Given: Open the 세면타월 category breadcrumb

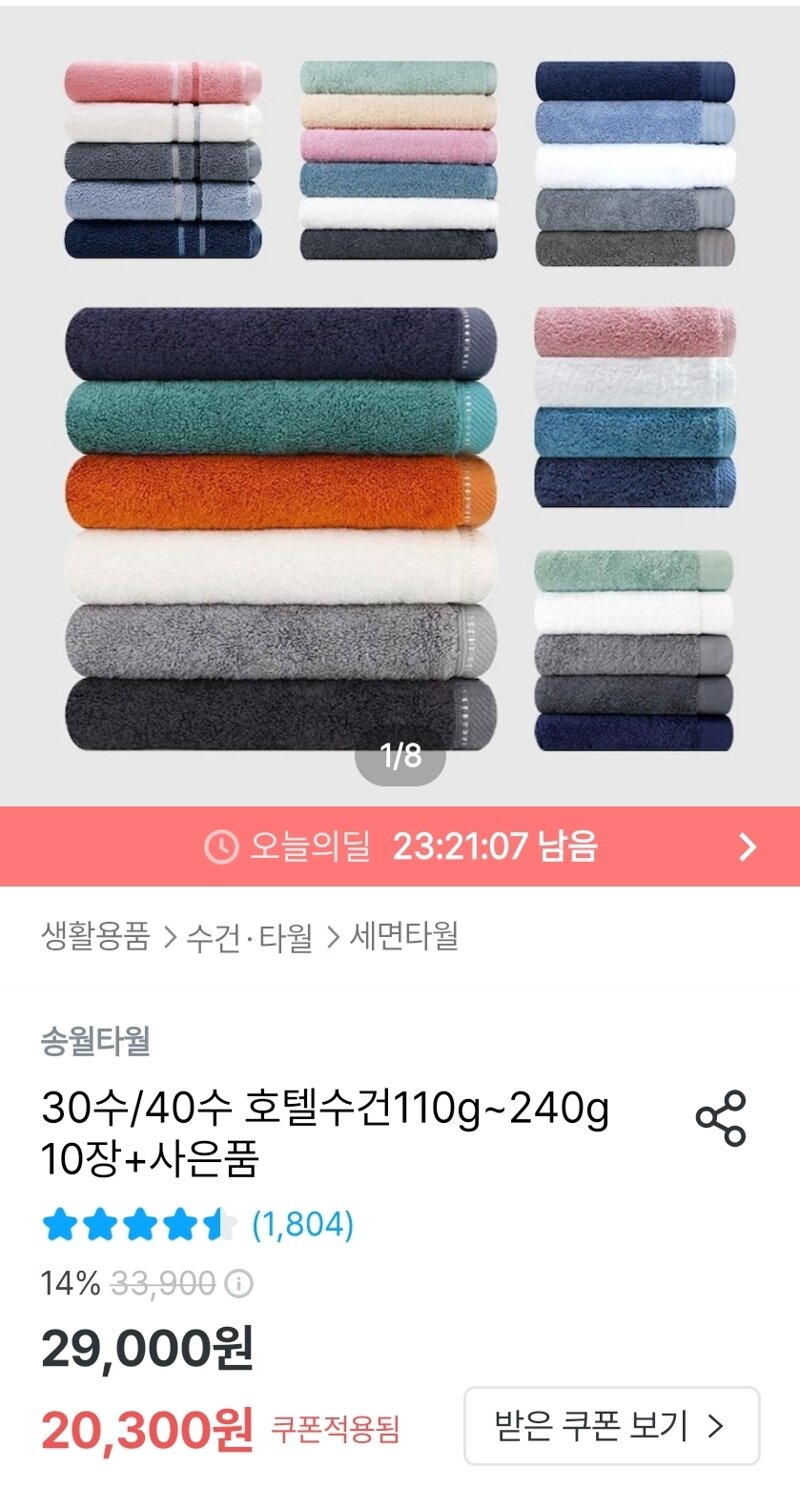Looking at the screenshot, I should click(404, 937).
